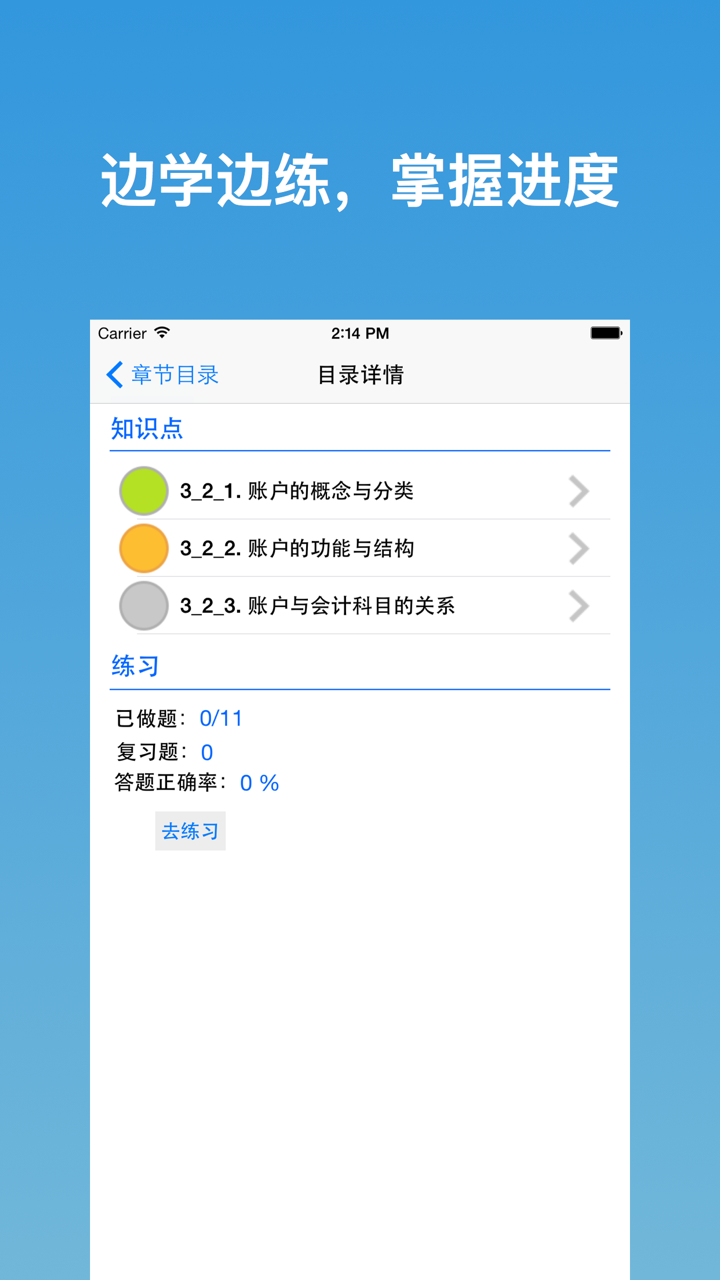Click the Carrier signal label in status bar
Screen dimensions: 720x1280
coord(122,333)
